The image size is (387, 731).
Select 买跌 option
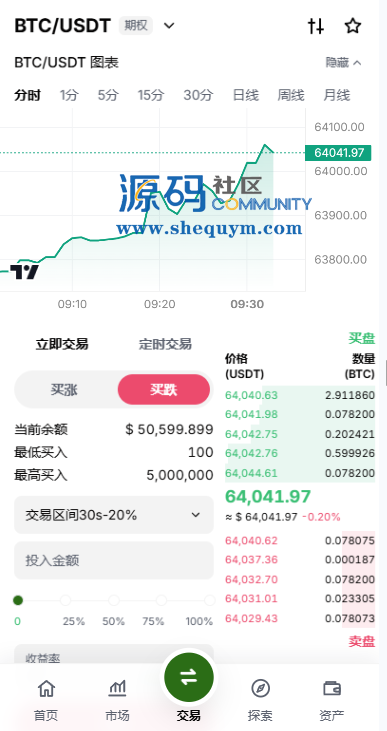click(164, 390)
